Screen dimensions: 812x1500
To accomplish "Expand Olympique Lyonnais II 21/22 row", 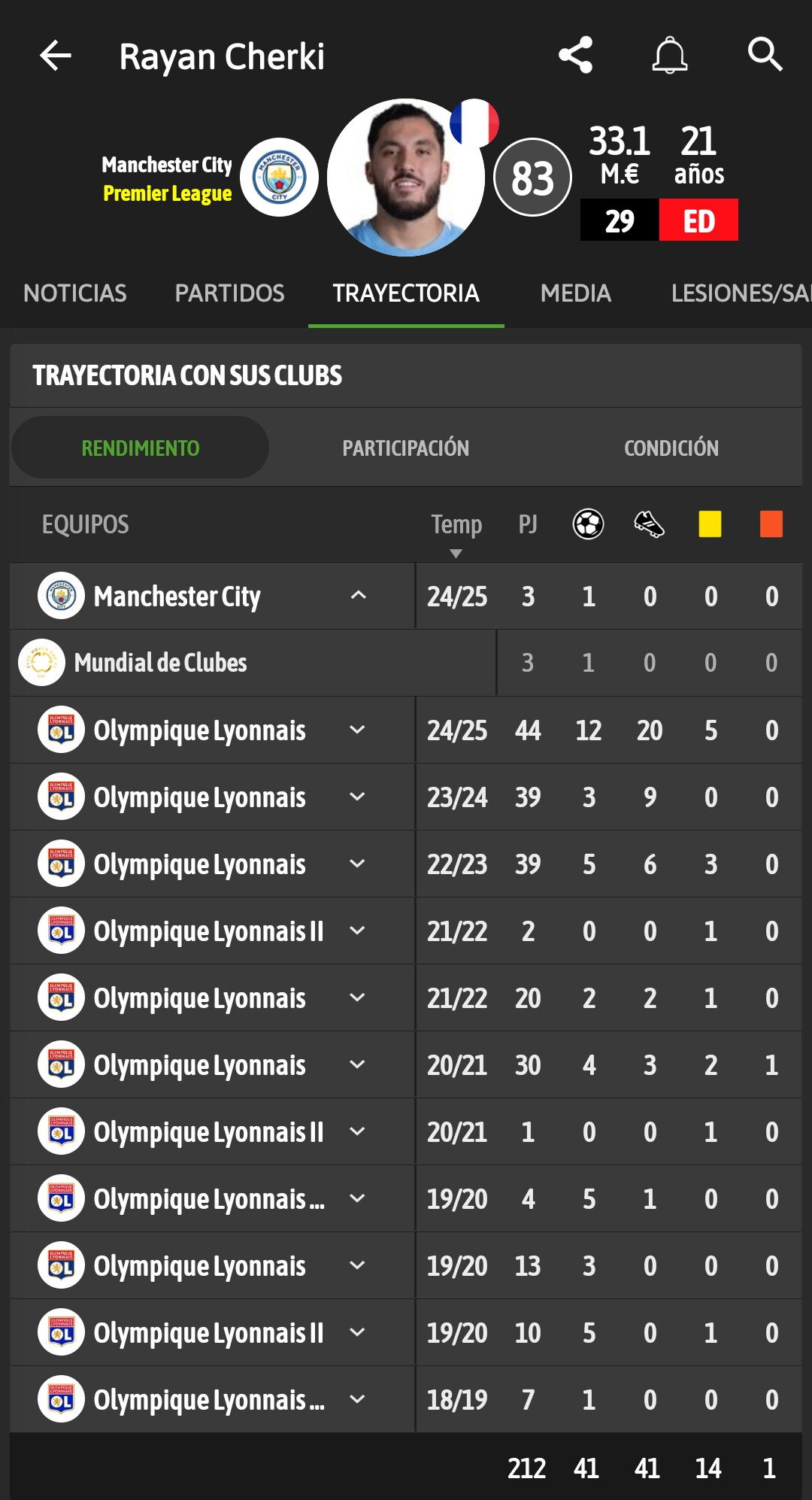I will pos(358,931).
